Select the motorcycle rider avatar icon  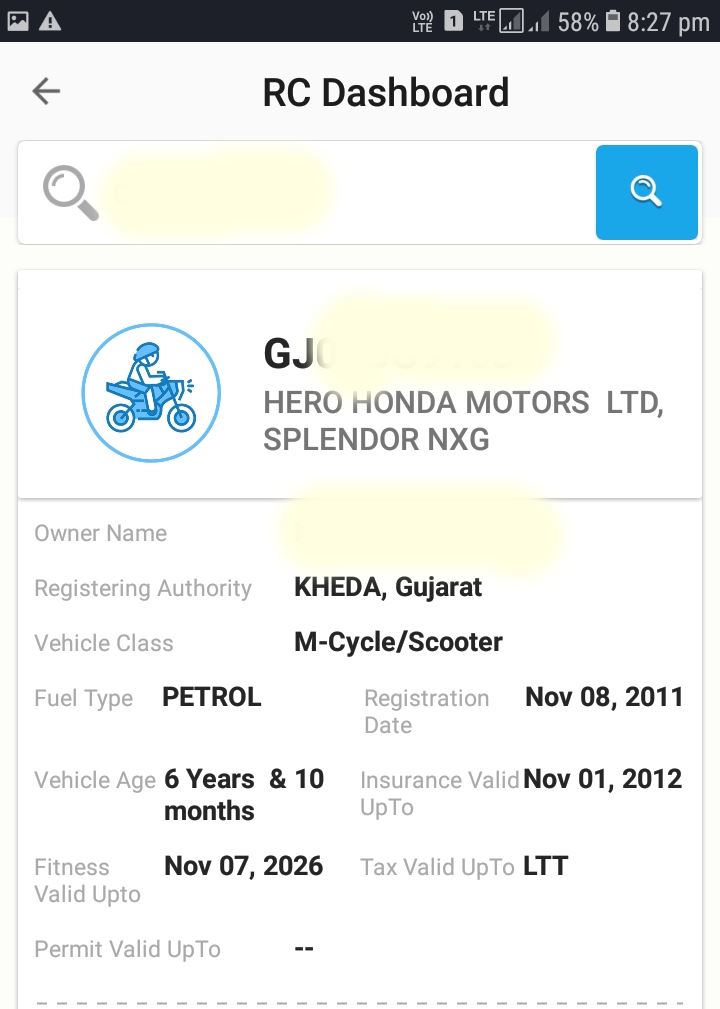coord(150,394)
